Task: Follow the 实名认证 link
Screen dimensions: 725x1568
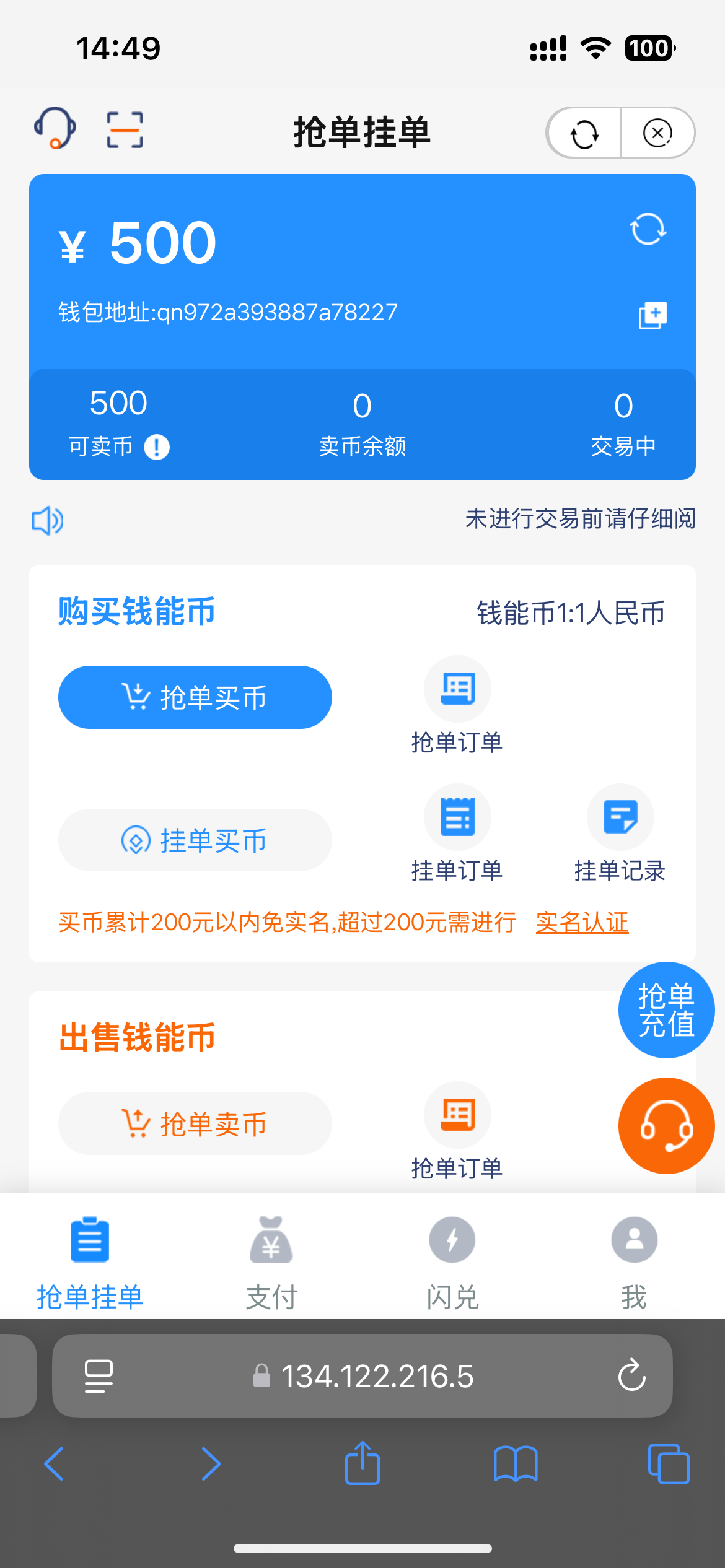Action: point(582,923)
